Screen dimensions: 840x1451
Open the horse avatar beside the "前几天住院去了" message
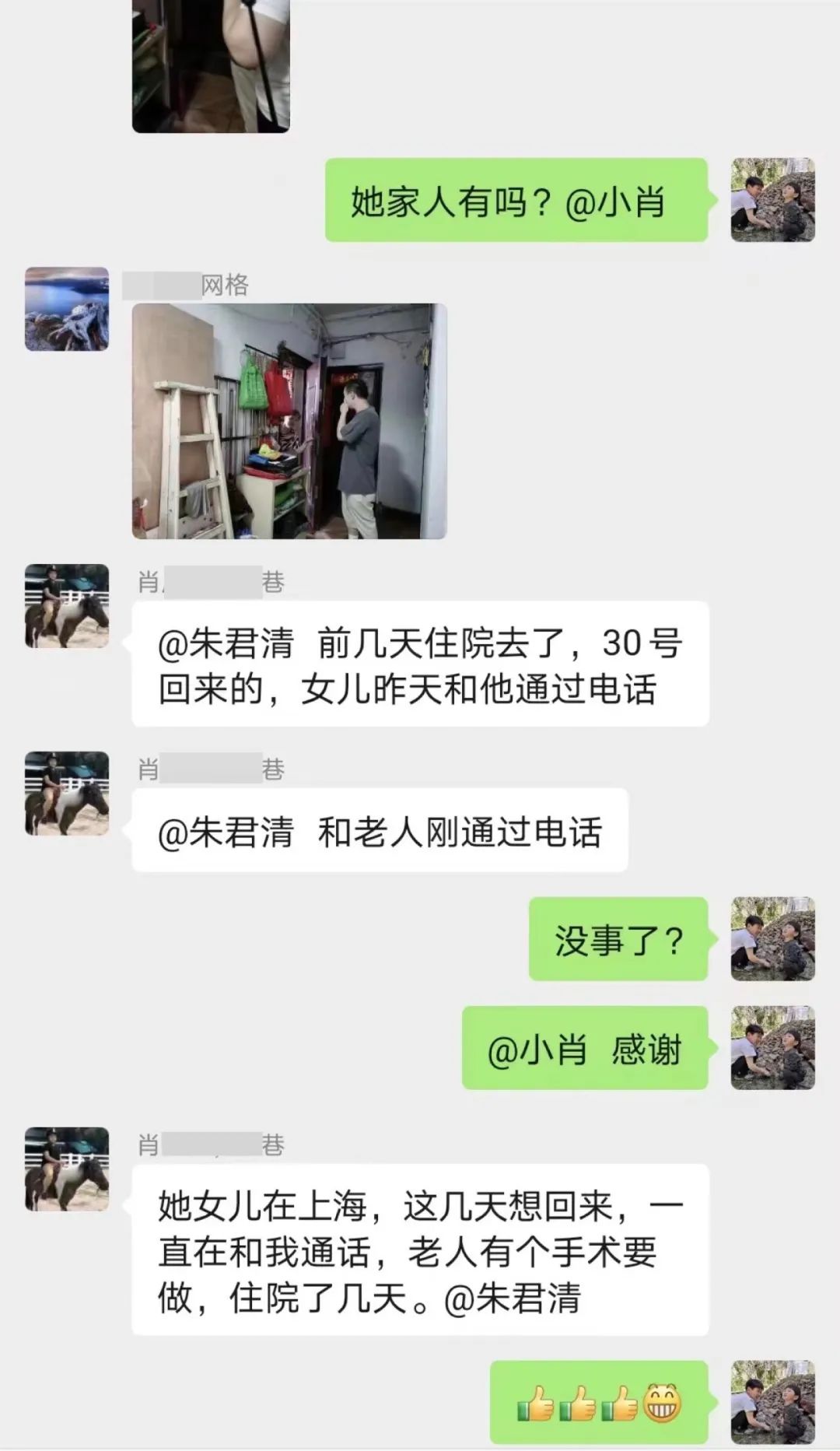67,606
